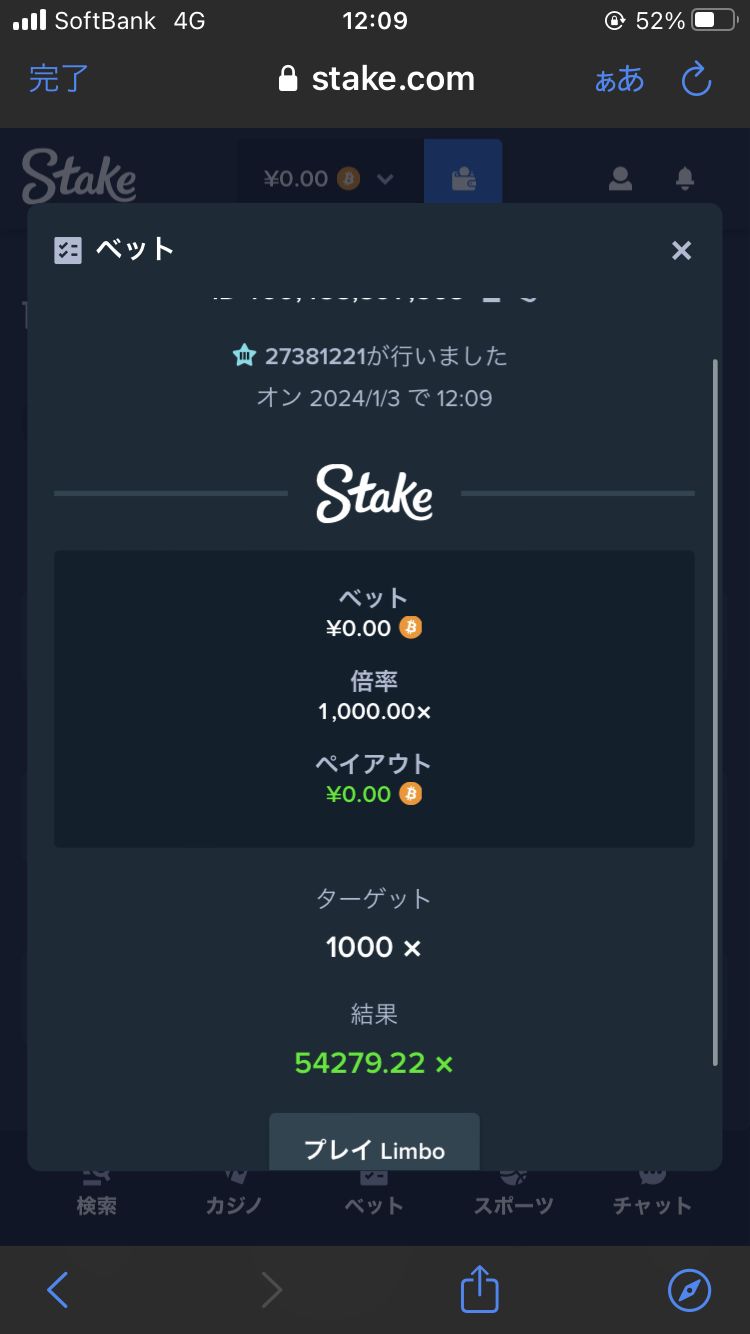Tap 完了 to close the browser
The image size is (750, 1334).
tap(59, 79)
